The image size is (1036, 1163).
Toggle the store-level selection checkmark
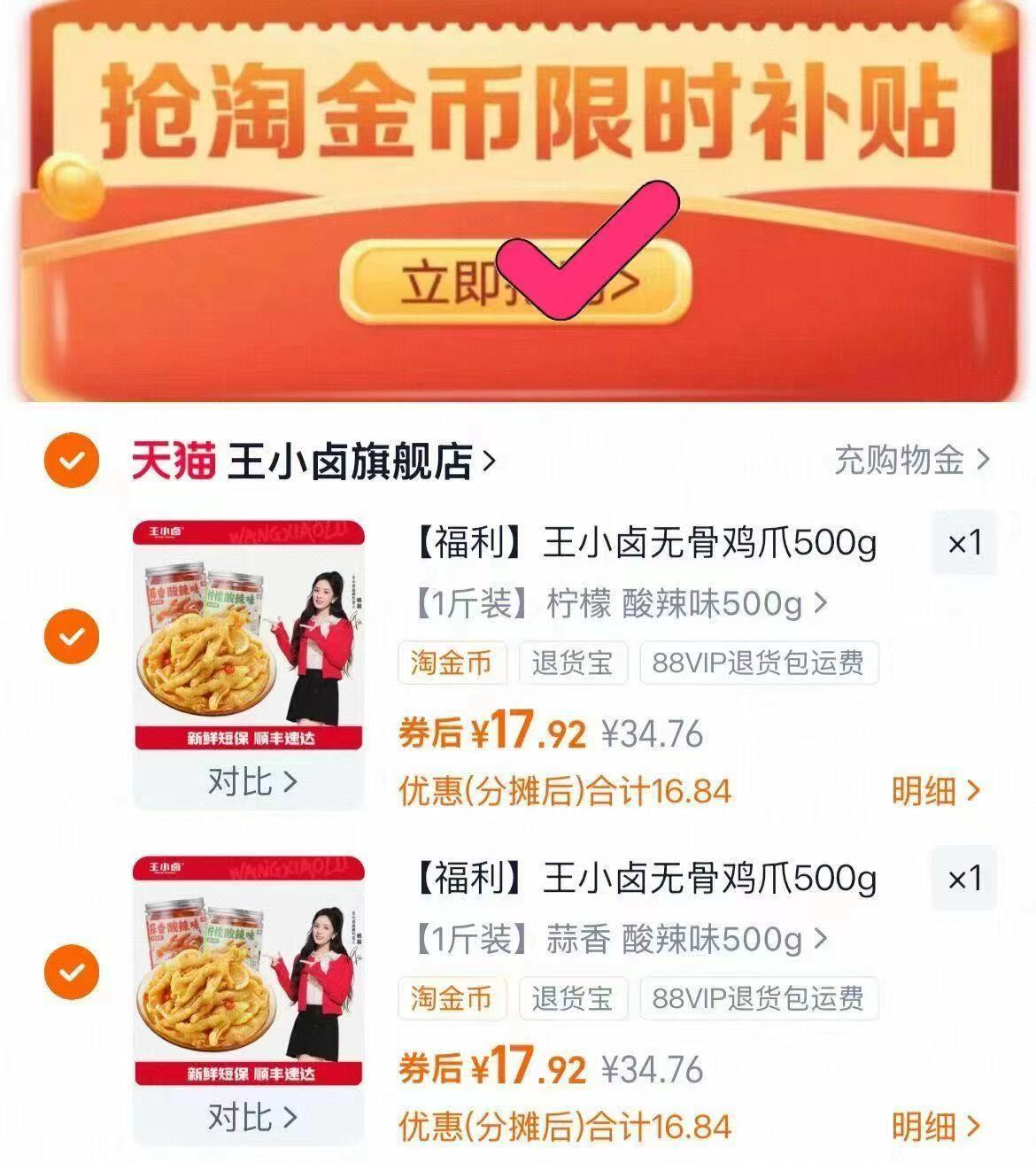pos(70,460)
